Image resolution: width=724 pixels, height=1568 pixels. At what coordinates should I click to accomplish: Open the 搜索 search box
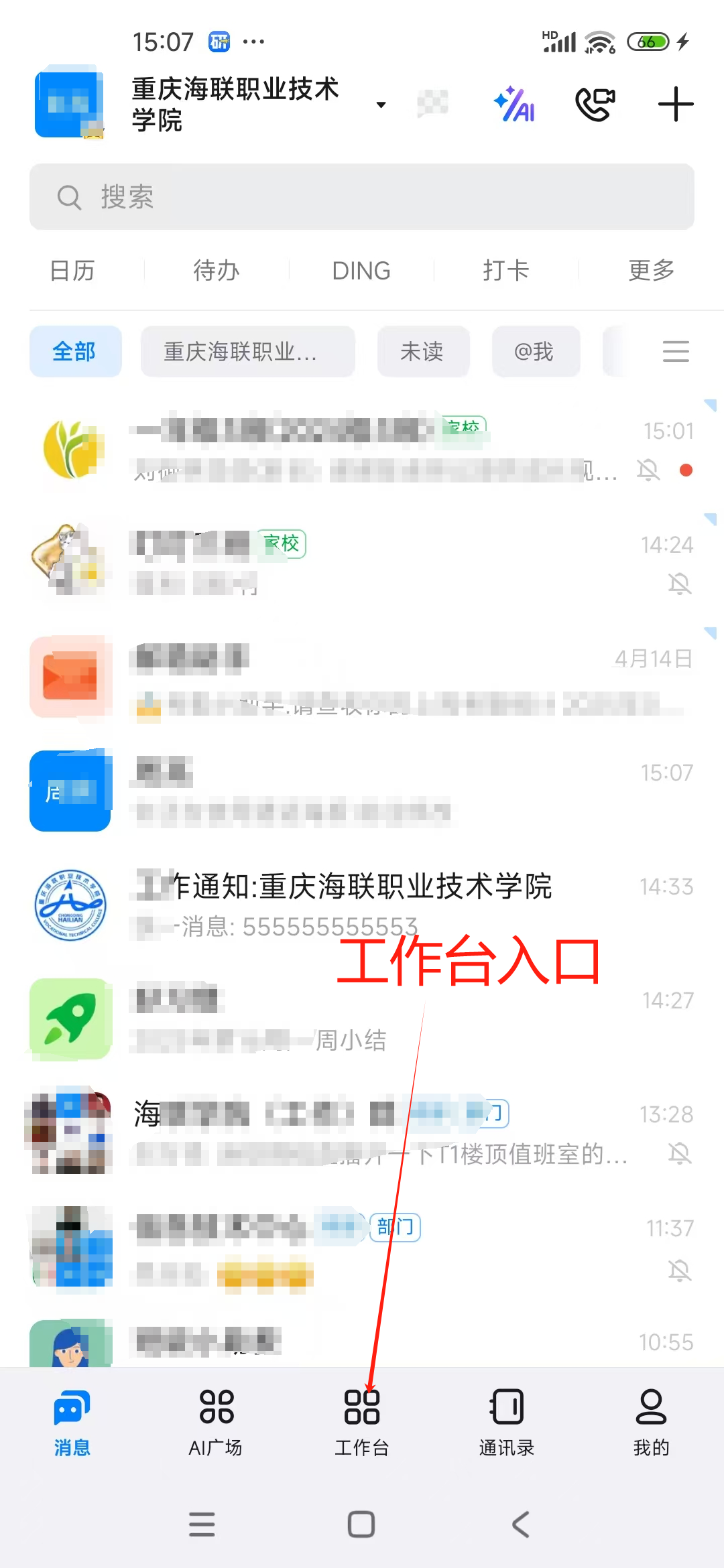click(362, 197)
